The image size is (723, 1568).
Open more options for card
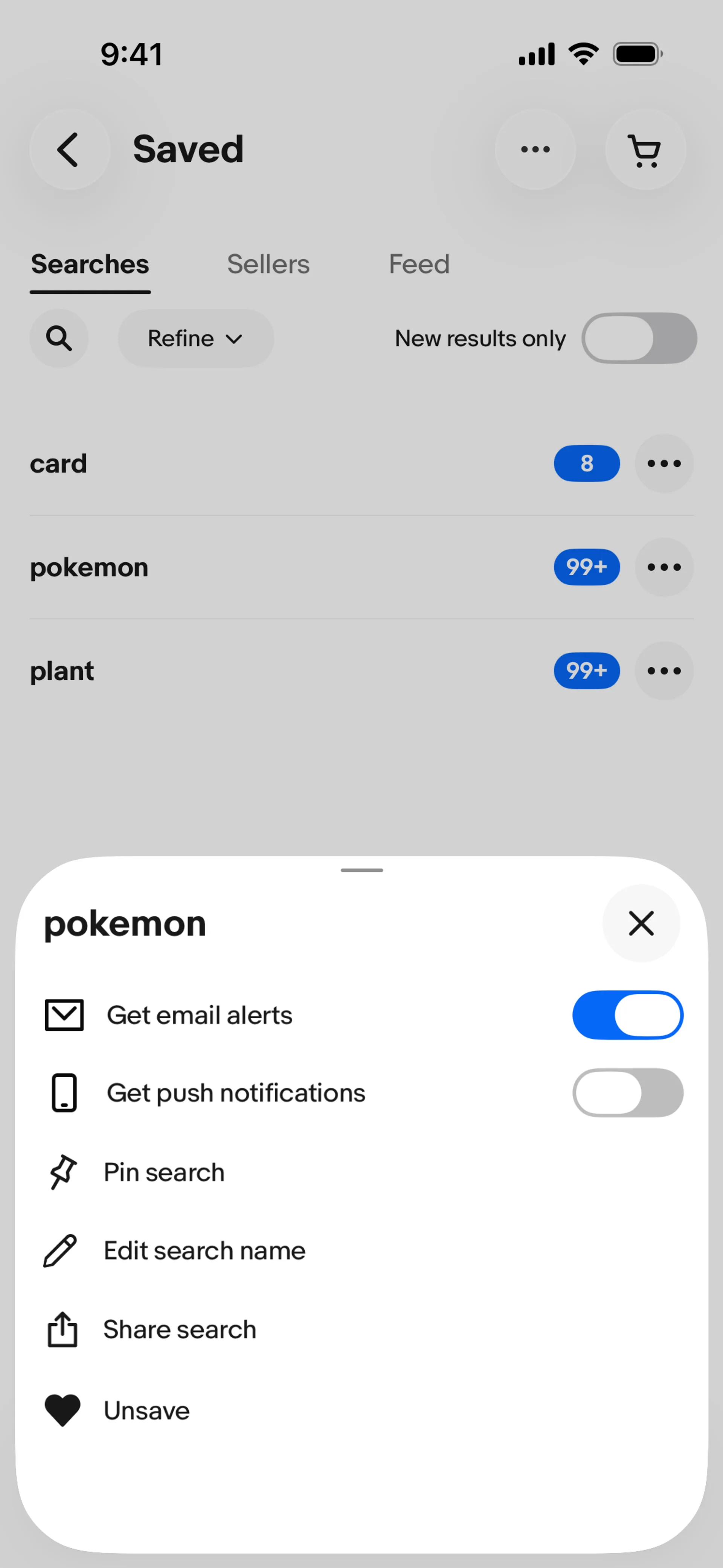point(664,464)
